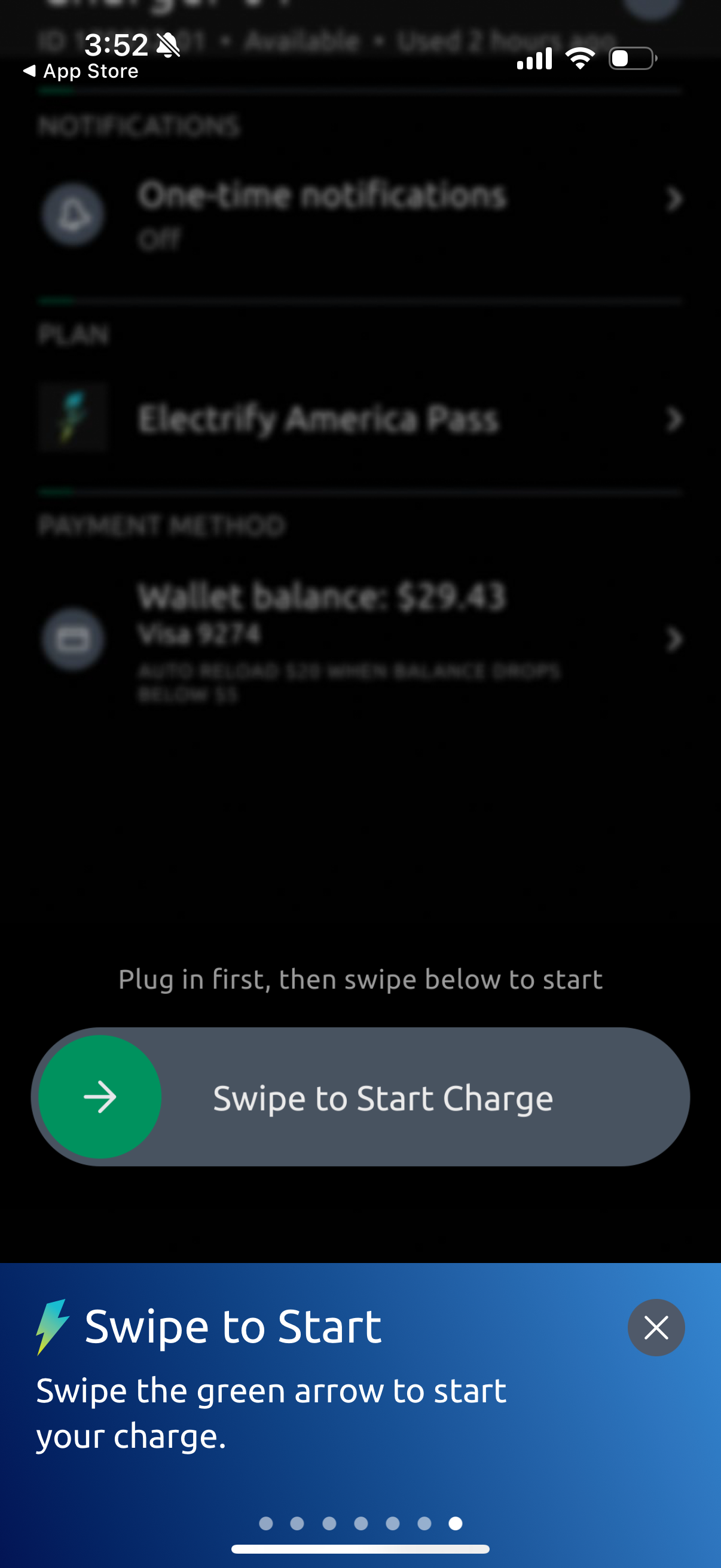Dismiss the Swipe to Start tutorial

pos(655,1327)
